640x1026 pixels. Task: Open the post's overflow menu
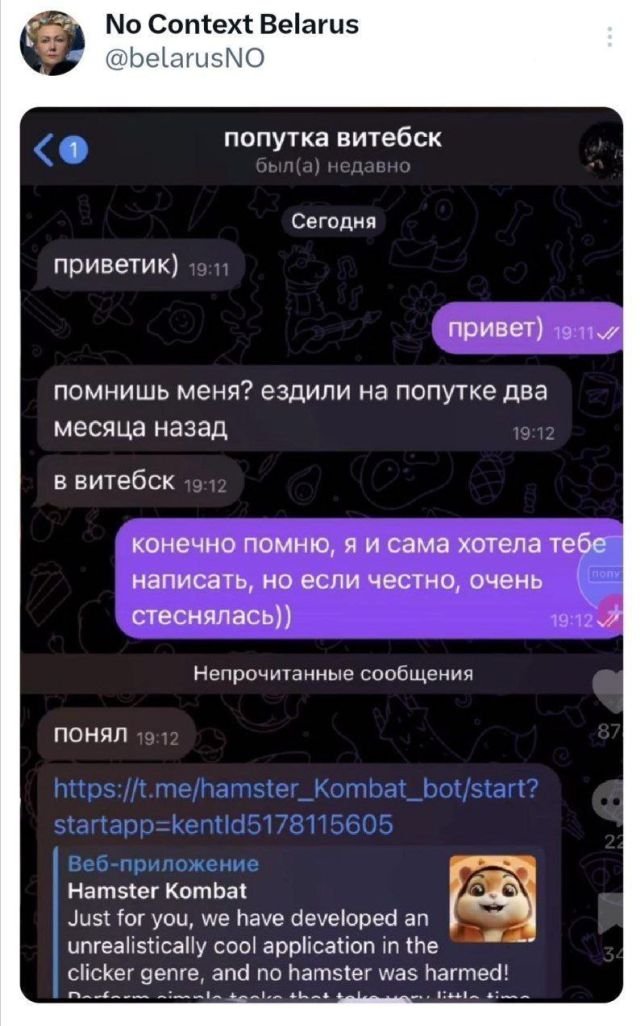pyautogui.click(x=610, y=38)
